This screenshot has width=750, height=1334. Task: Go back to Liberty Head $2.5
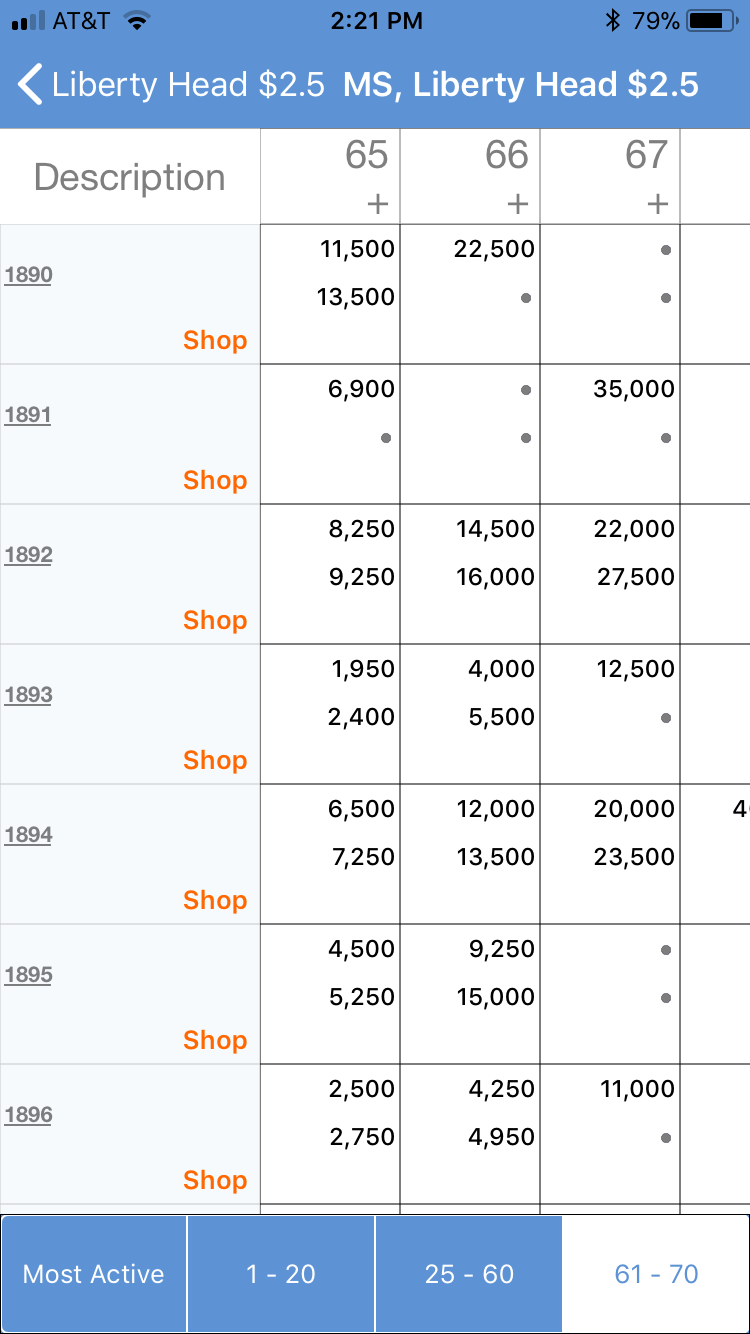(170, 85)
